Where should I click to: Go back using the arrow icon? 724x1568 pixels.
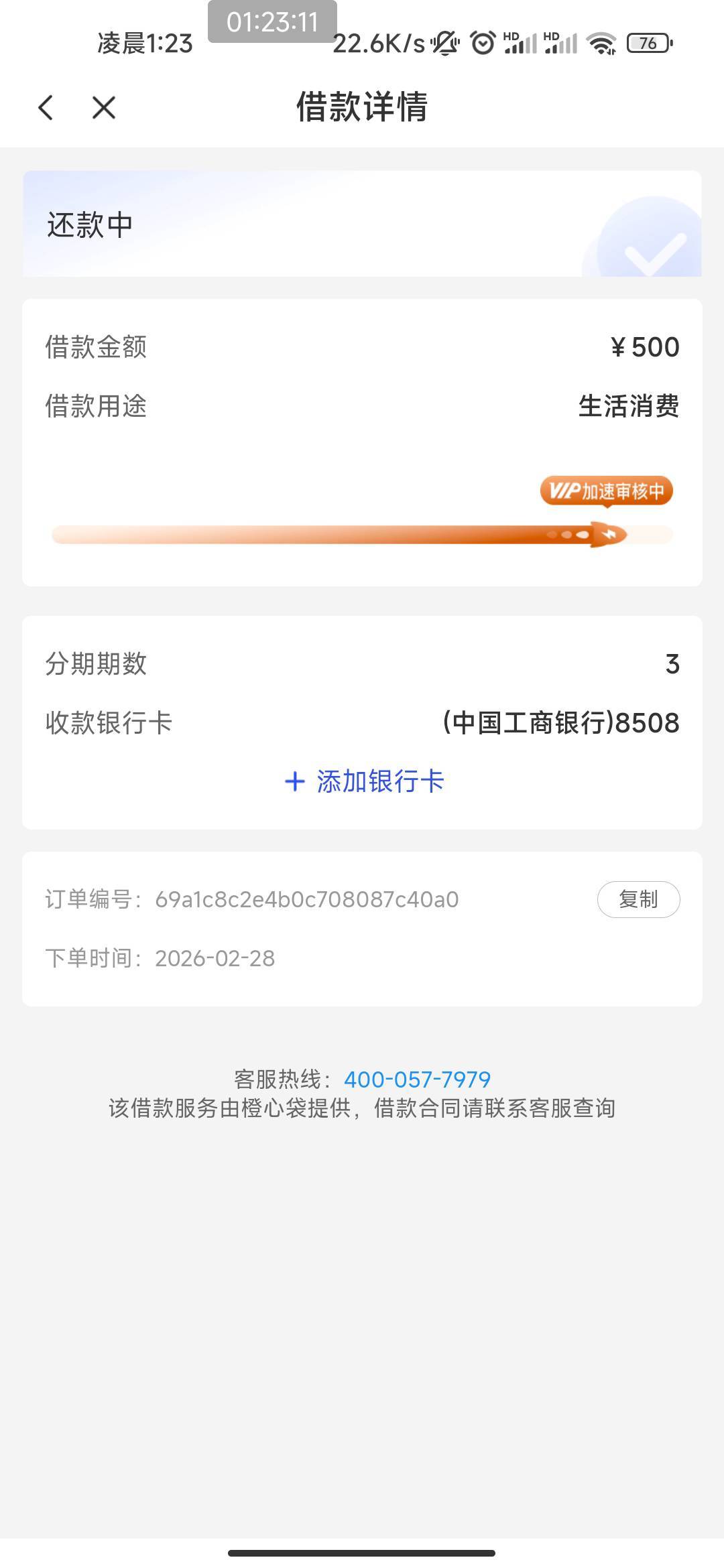tap(46, 107)
